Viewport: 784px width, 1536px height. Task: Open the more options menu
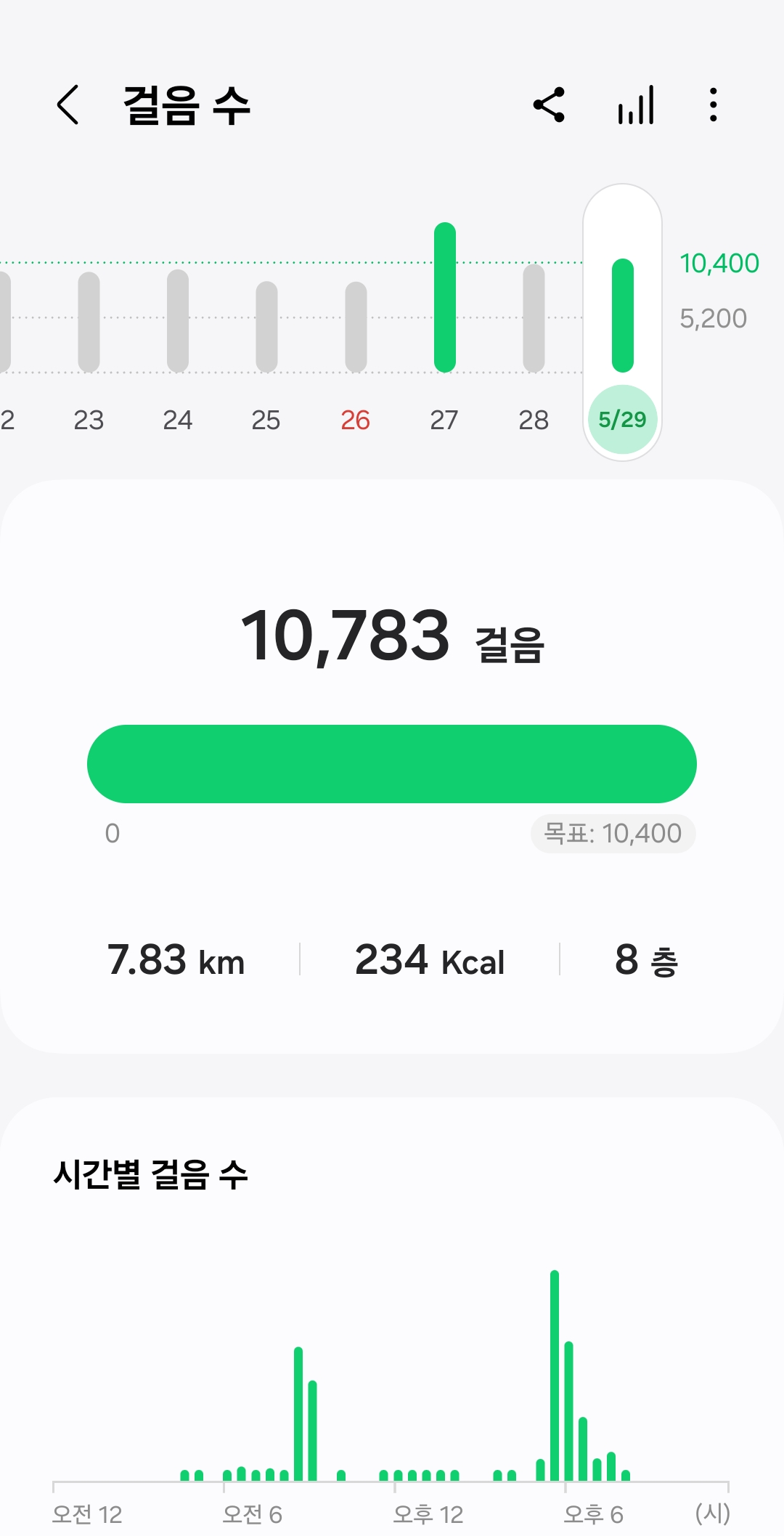714,105
